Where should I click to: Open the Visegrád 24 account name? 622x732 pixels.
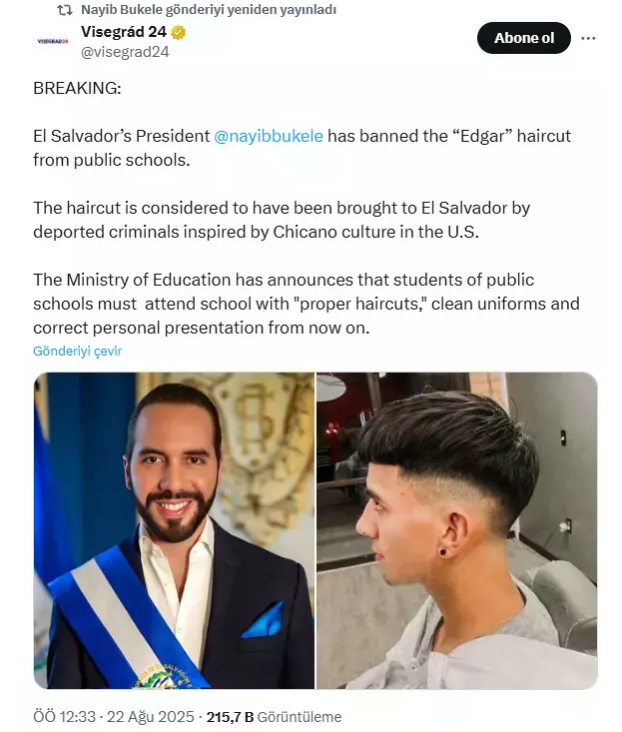123,32
